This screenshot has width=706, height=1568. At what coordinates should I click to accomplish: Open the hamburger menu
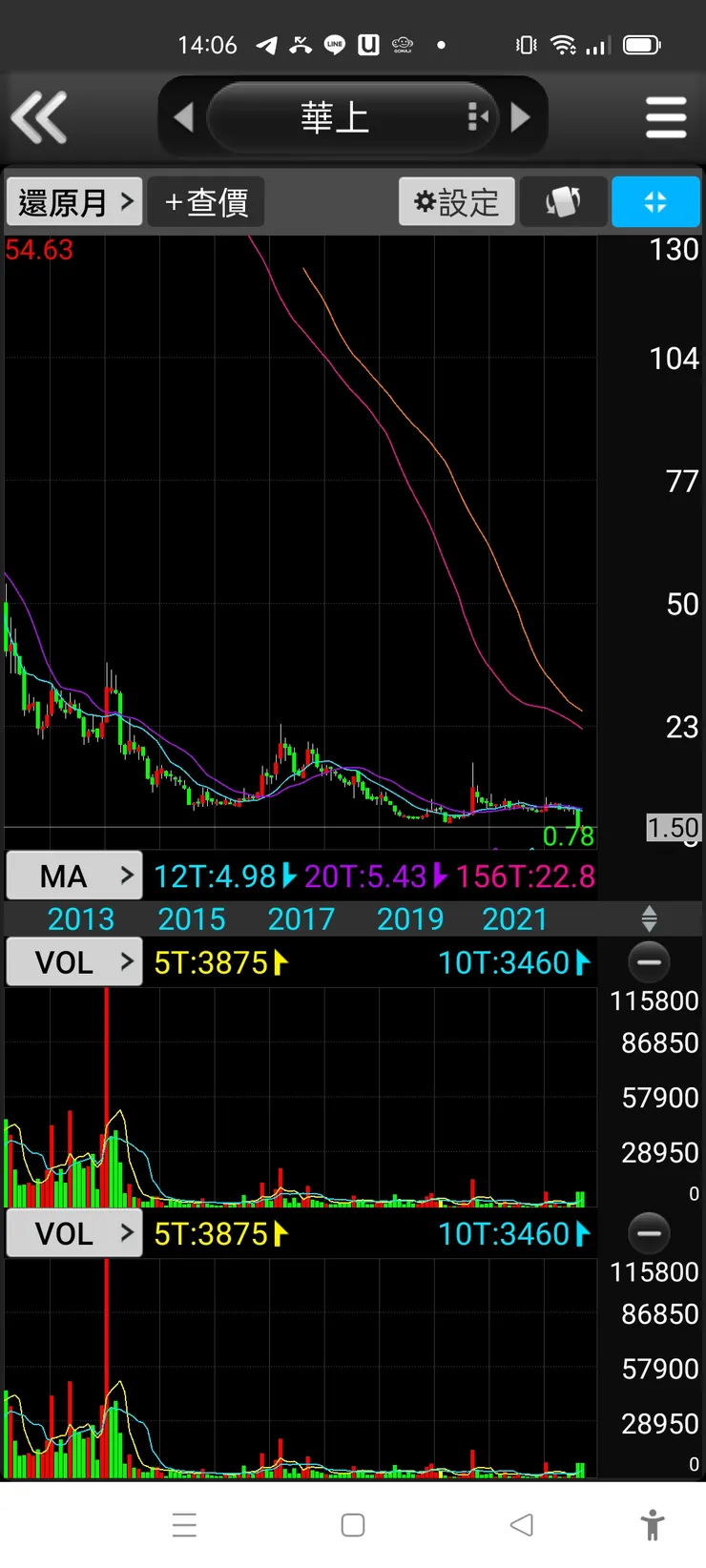point(665,117)
